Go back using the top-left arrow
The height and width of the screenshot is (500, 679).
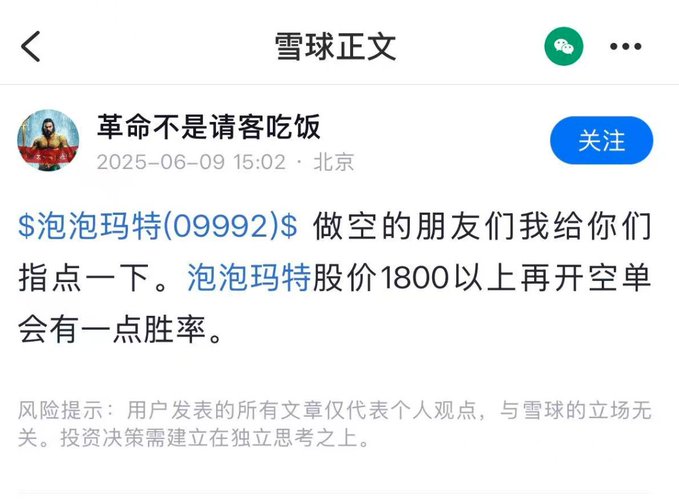[x=31, y=46]
